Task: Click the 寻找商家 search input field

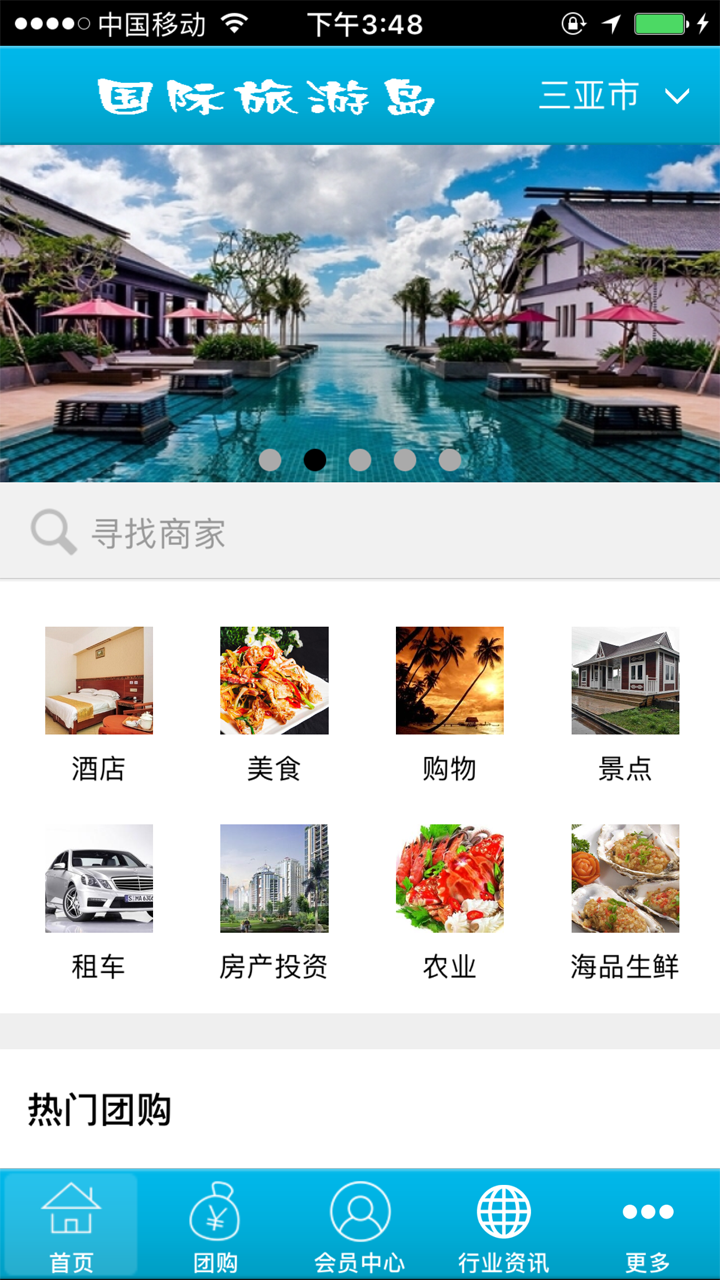Action: [x=200, y=533]
